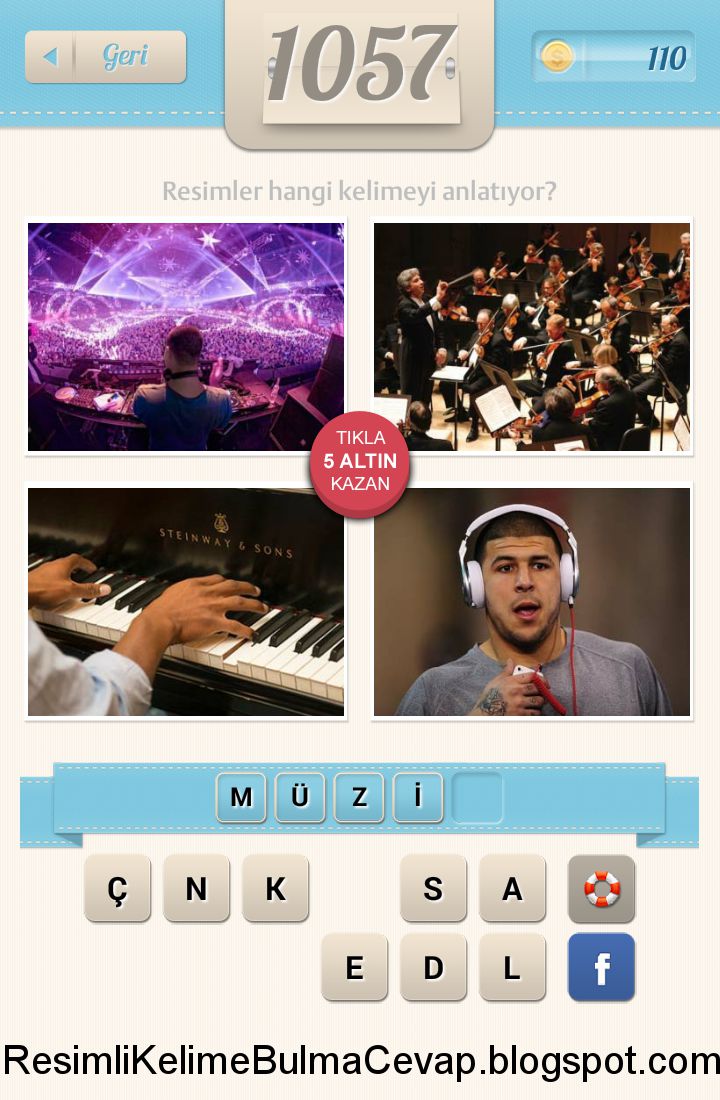The width and height of the screenshot is (720, 1100).
Task: Pick the letter N tile
Action: 196,888
